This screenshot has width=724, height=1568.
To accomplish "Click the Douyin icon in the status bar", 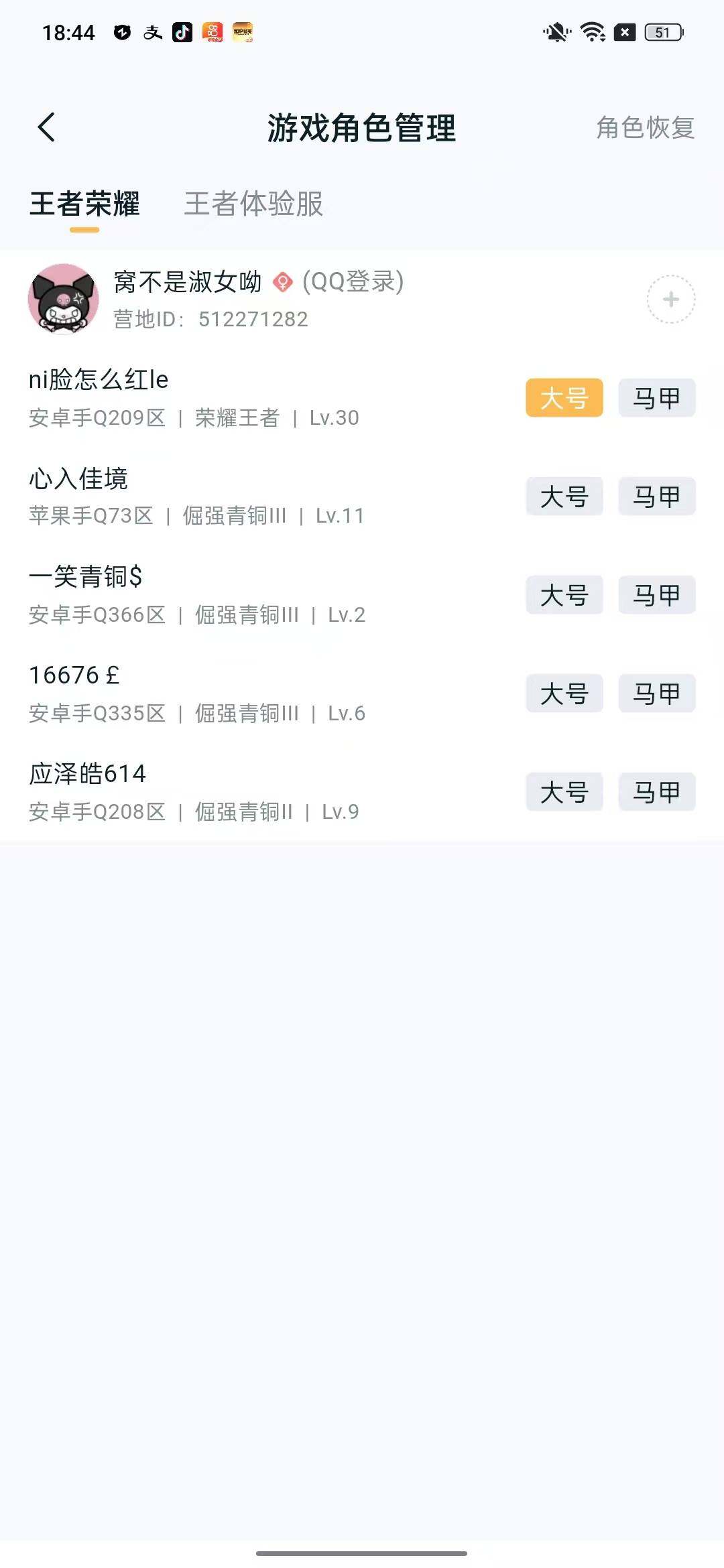I will [x=178, y=31].
